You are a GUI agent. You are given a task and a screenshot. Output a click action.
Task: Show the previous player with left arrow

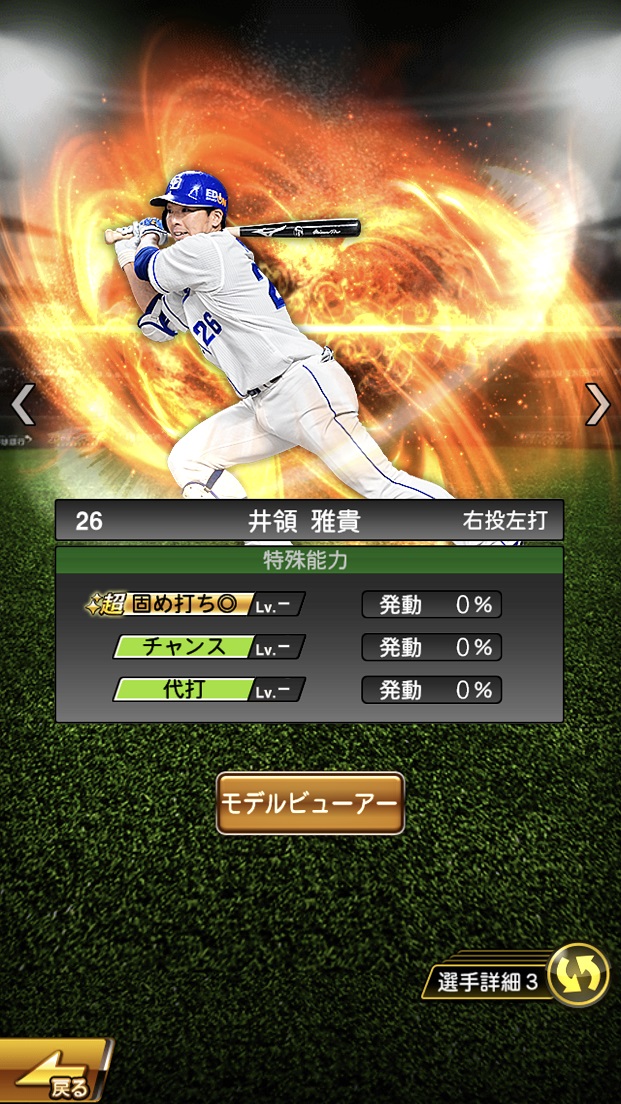tap(22, 404)
